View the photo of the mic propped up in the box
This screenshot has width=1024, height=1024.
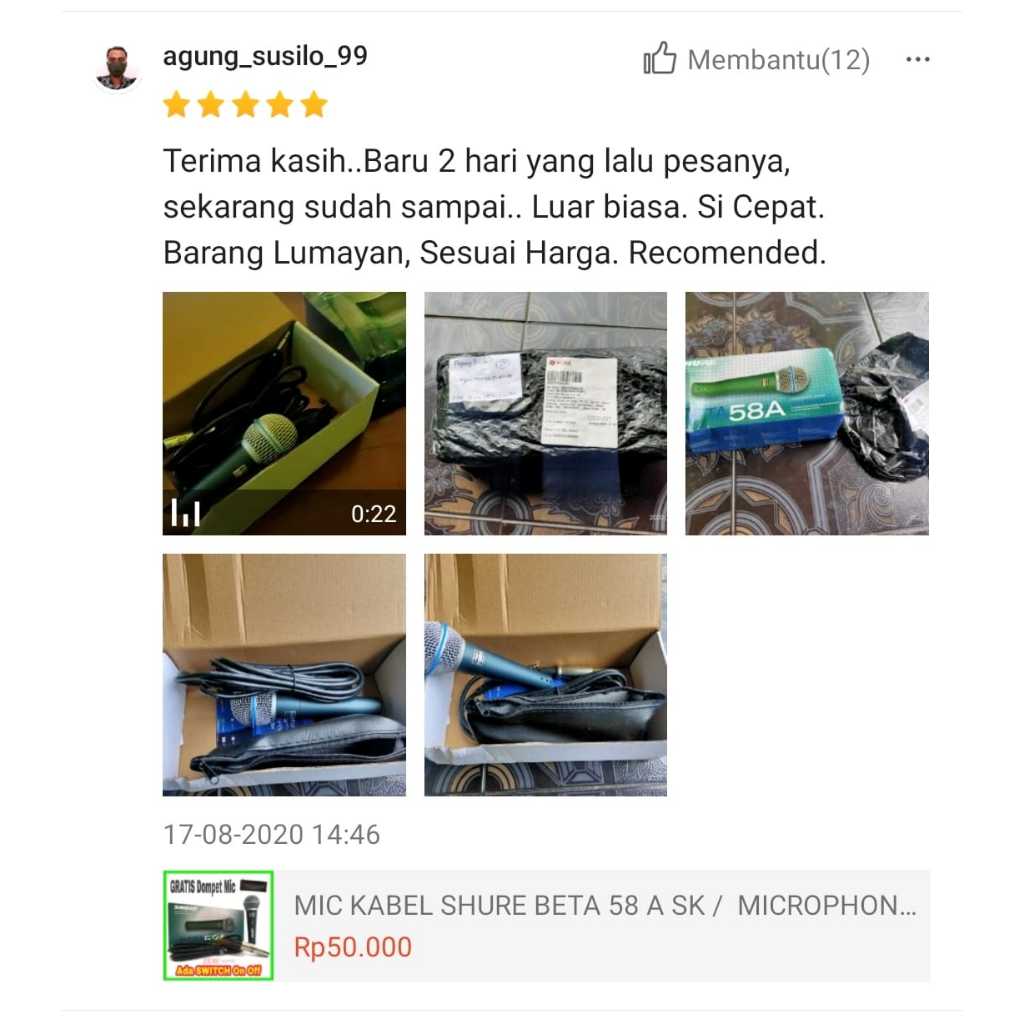pos(545,675)
